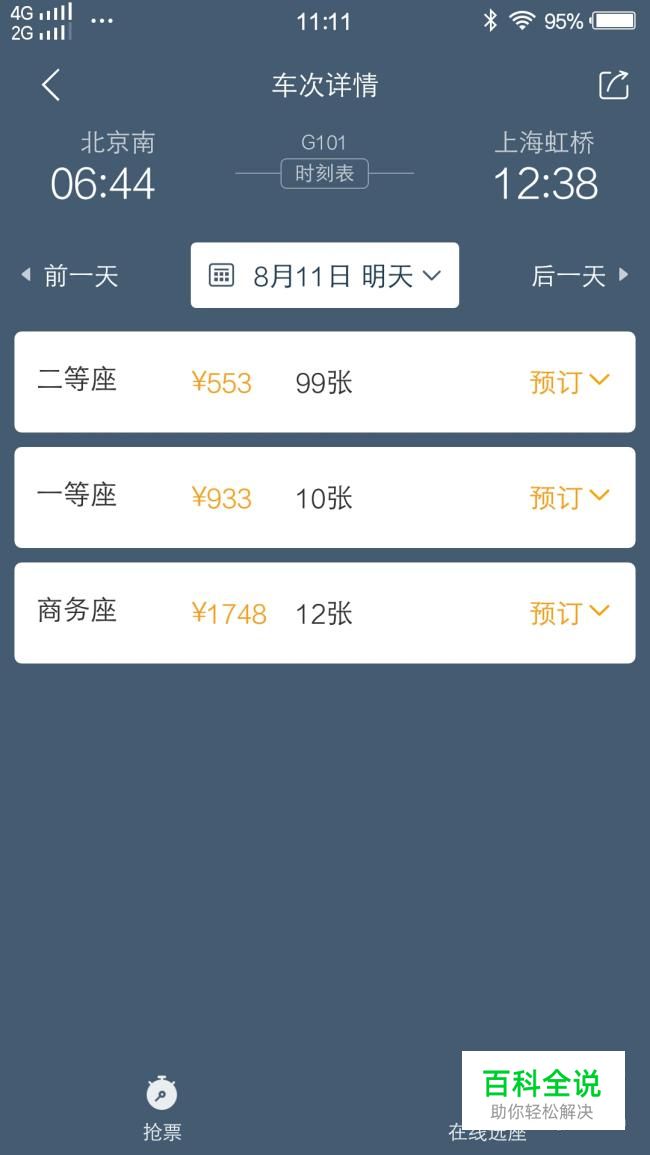Book a 一等座 ticket for ¥933
650x1155 pixels.
[570, 498]
